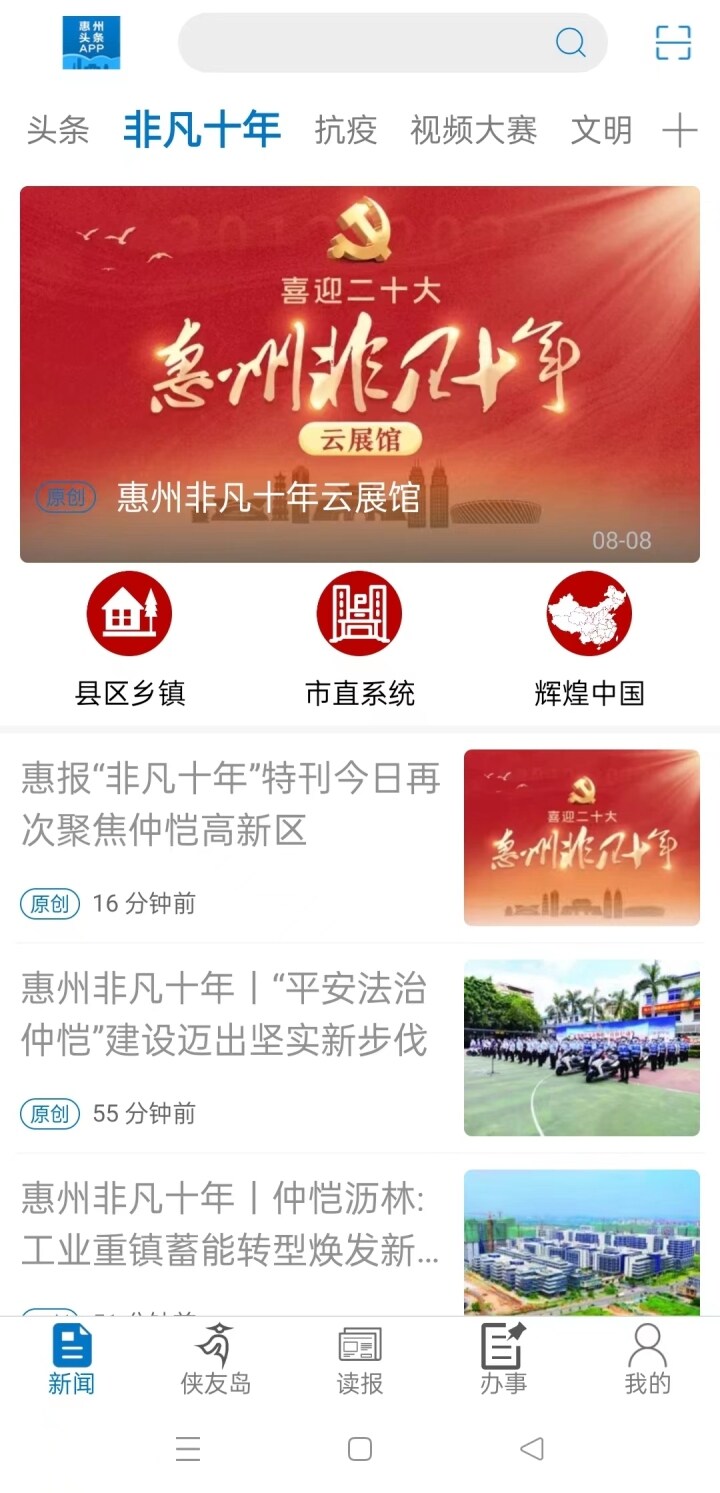
Task: Open the QR scan icon
Action: [x=673, y=43]
